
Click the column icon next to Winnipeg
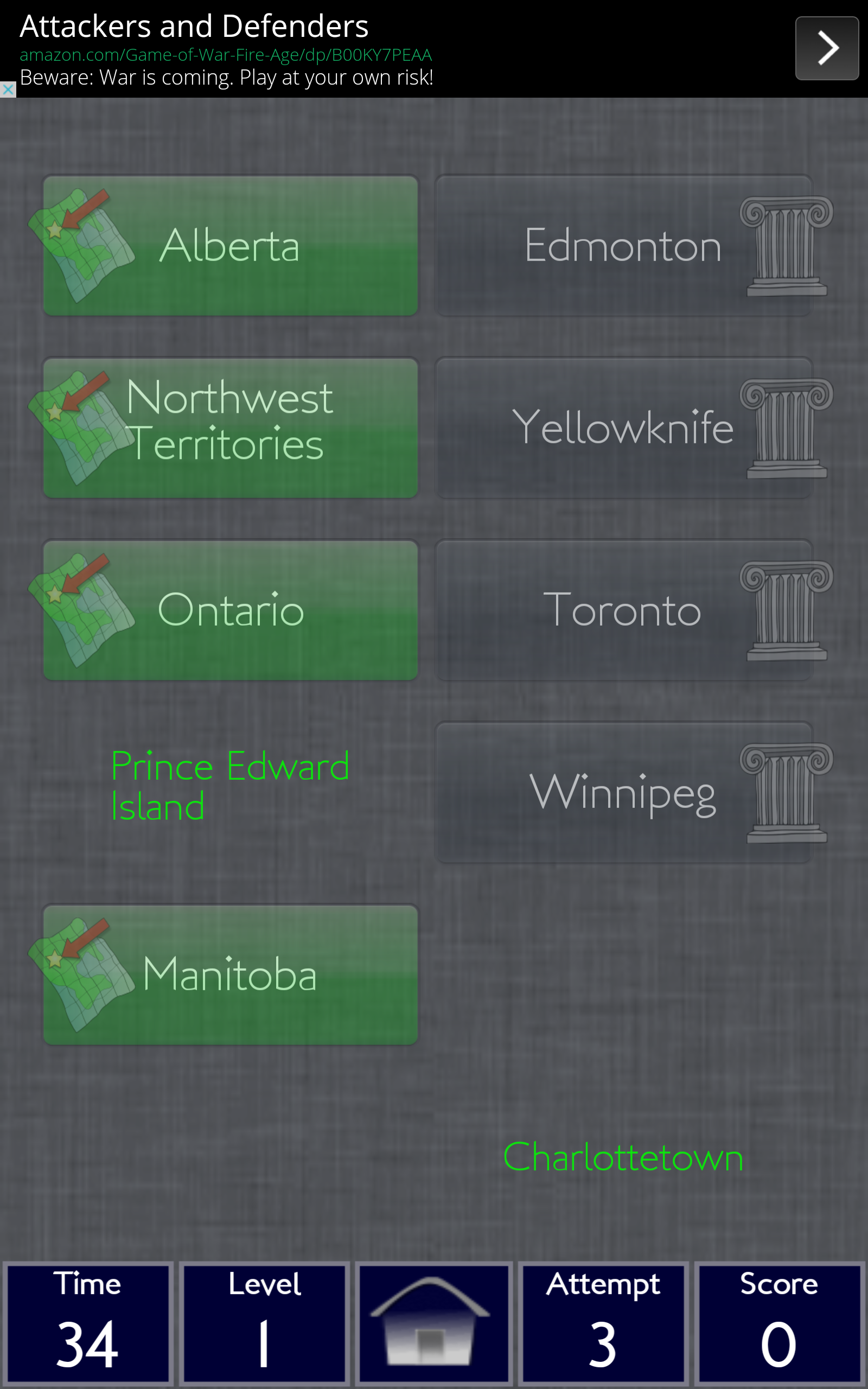point(787,795)
